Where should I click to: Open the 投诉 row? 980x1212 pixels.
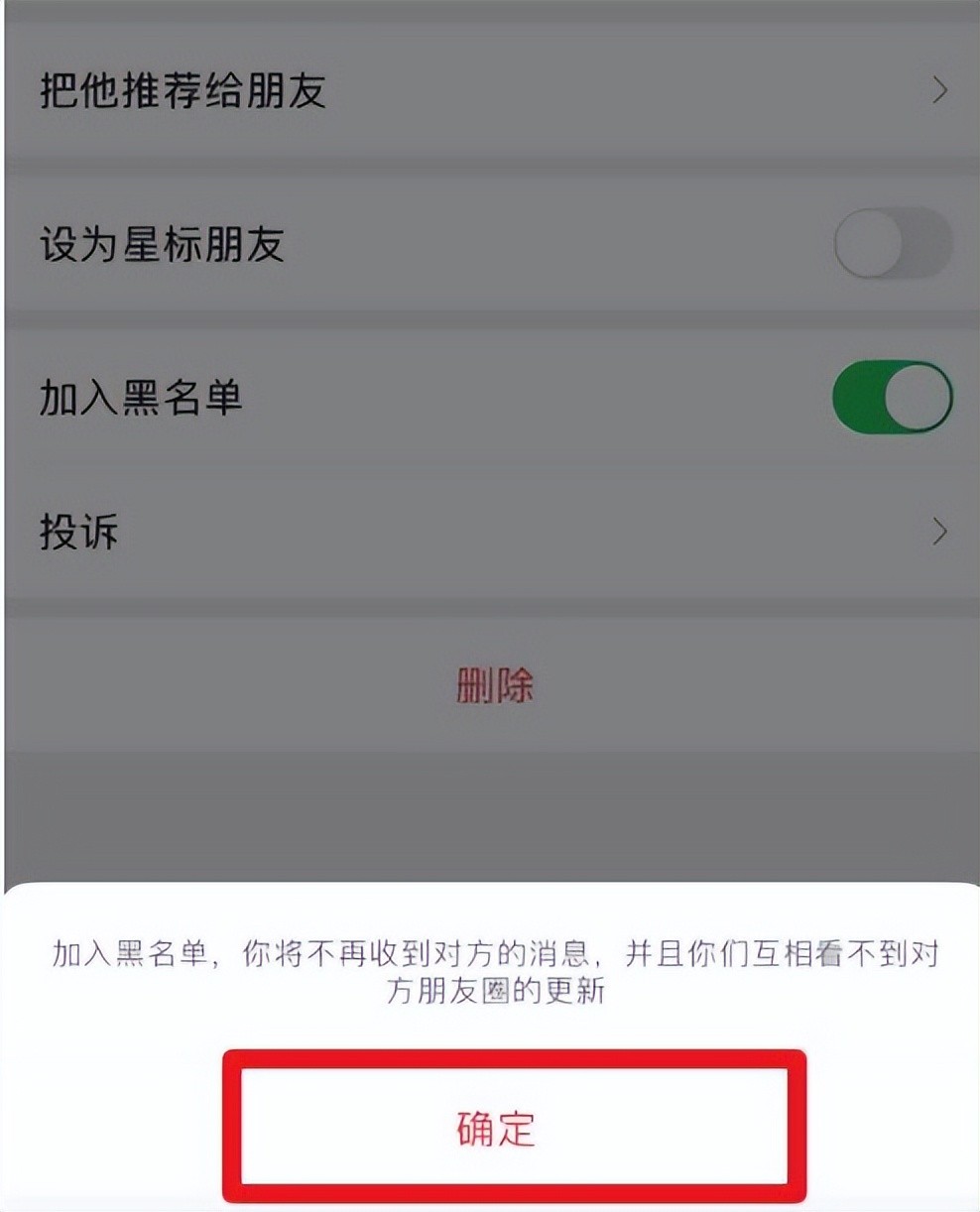coord(490,533)
